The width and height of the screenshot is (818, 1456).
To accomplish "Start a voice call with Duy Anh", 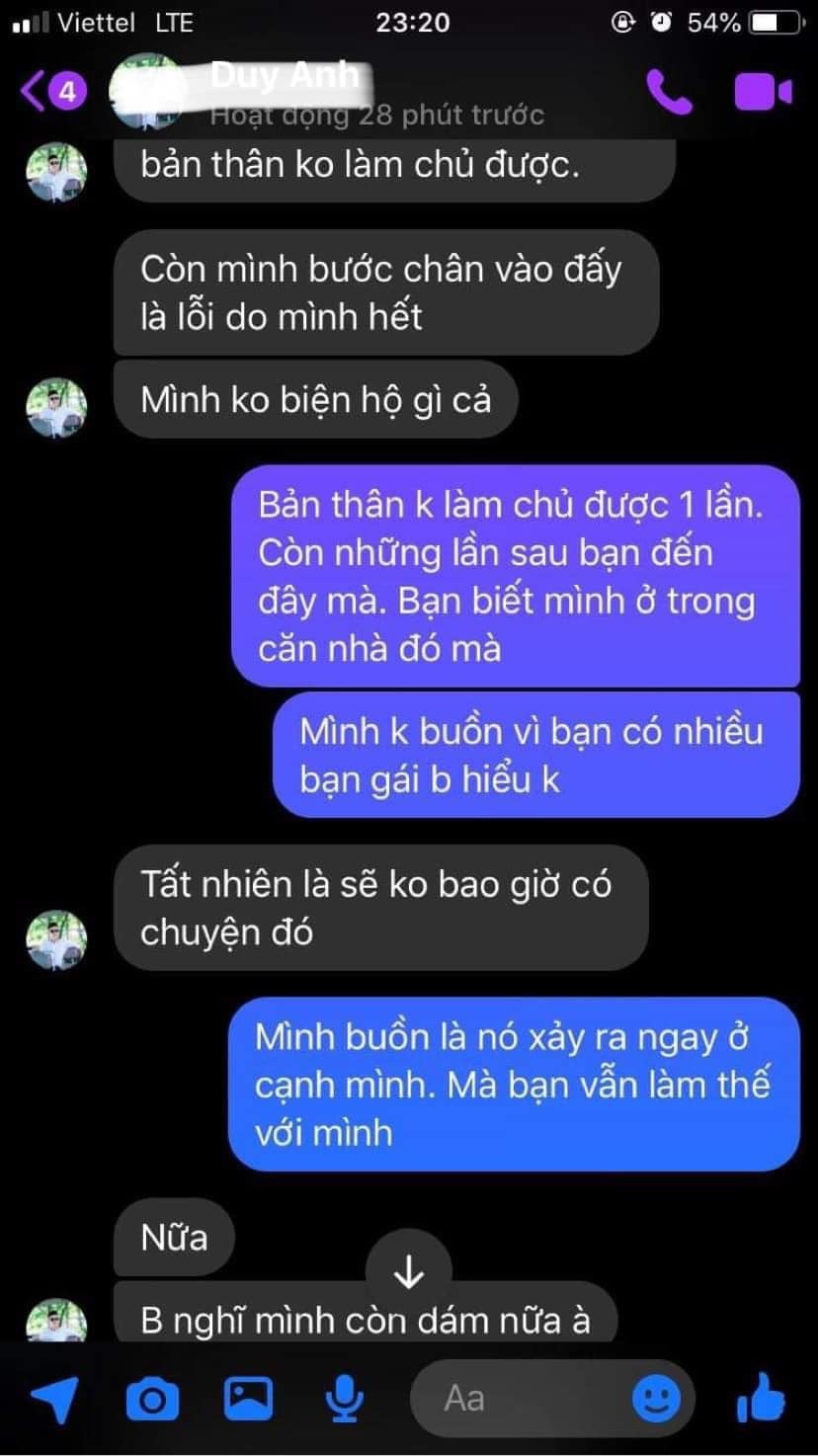I will tap(669, 92).
